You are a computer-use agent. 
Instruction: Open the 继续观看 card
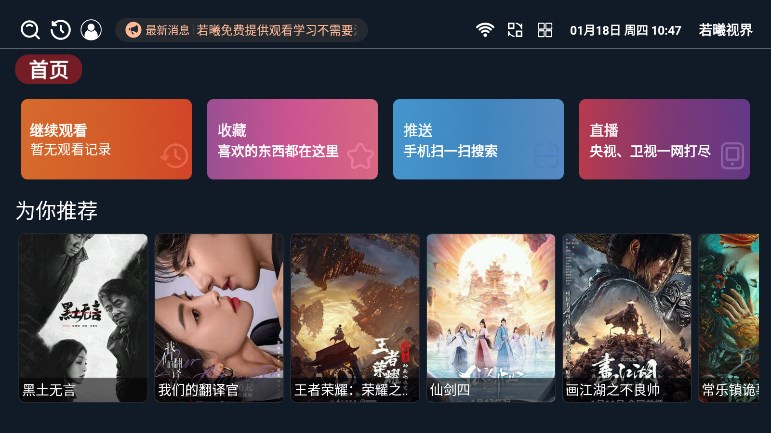(x=106, y=139)
